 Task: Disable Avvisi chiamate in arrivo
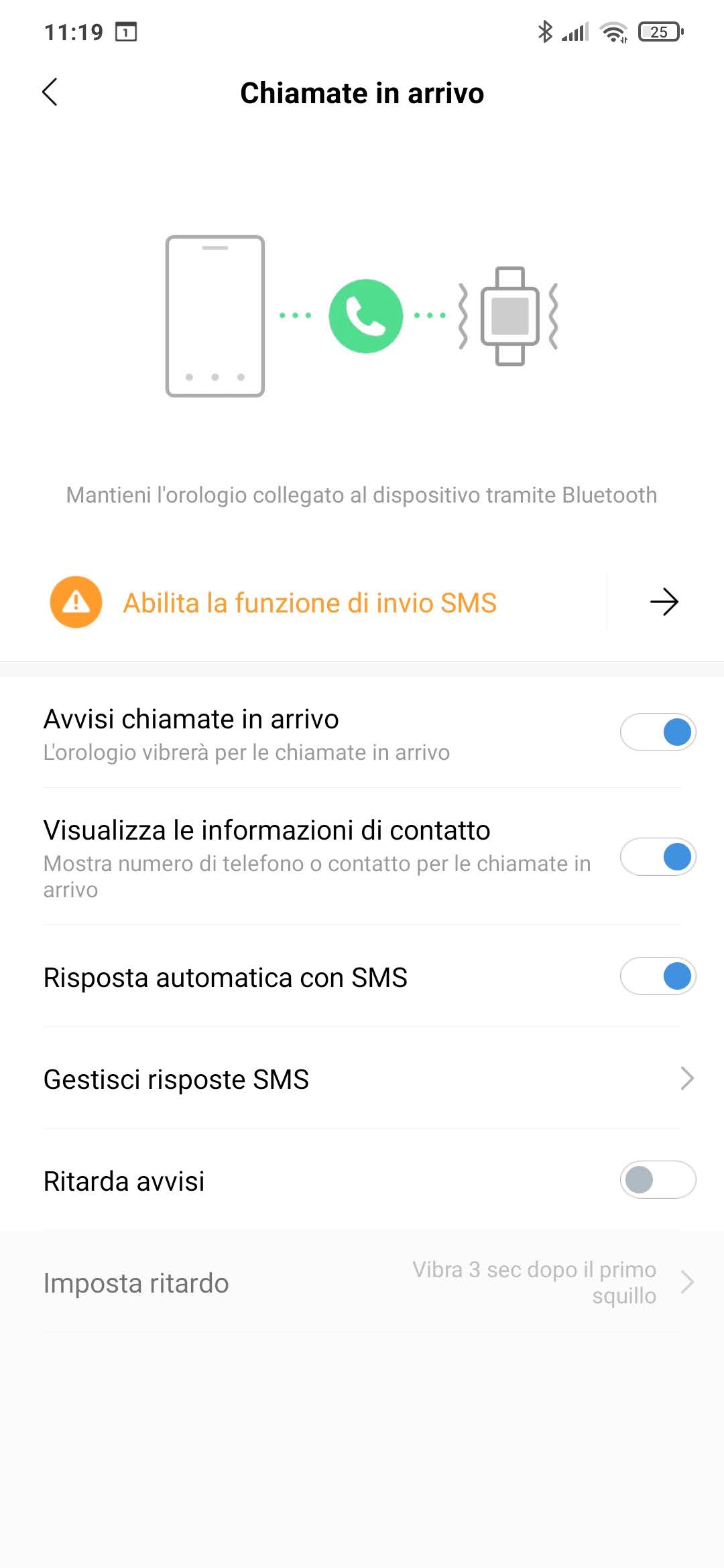coord(658,732)
